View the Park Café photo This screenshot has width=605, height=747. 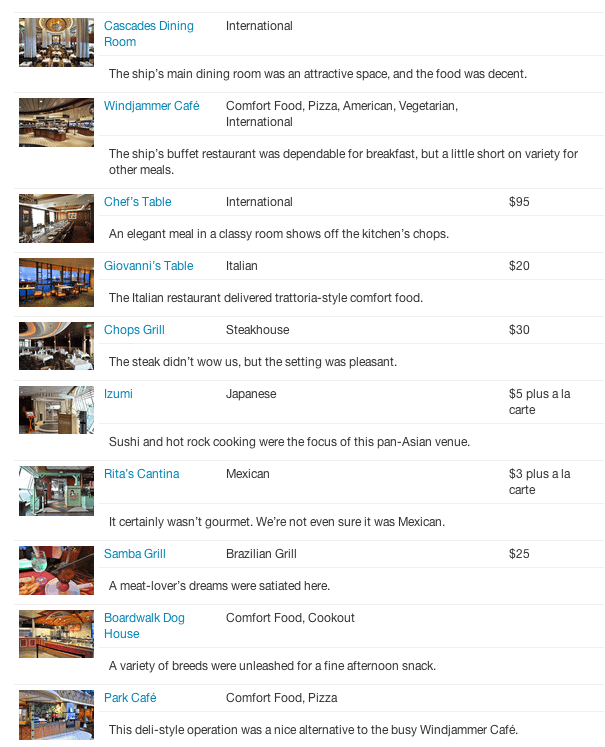56,714
